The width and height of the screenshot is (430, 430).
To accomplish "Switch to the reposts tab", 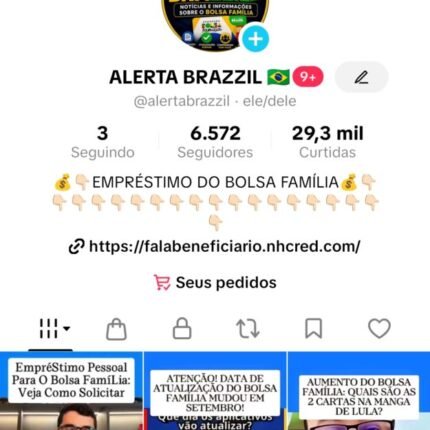I will click(248, 329).
